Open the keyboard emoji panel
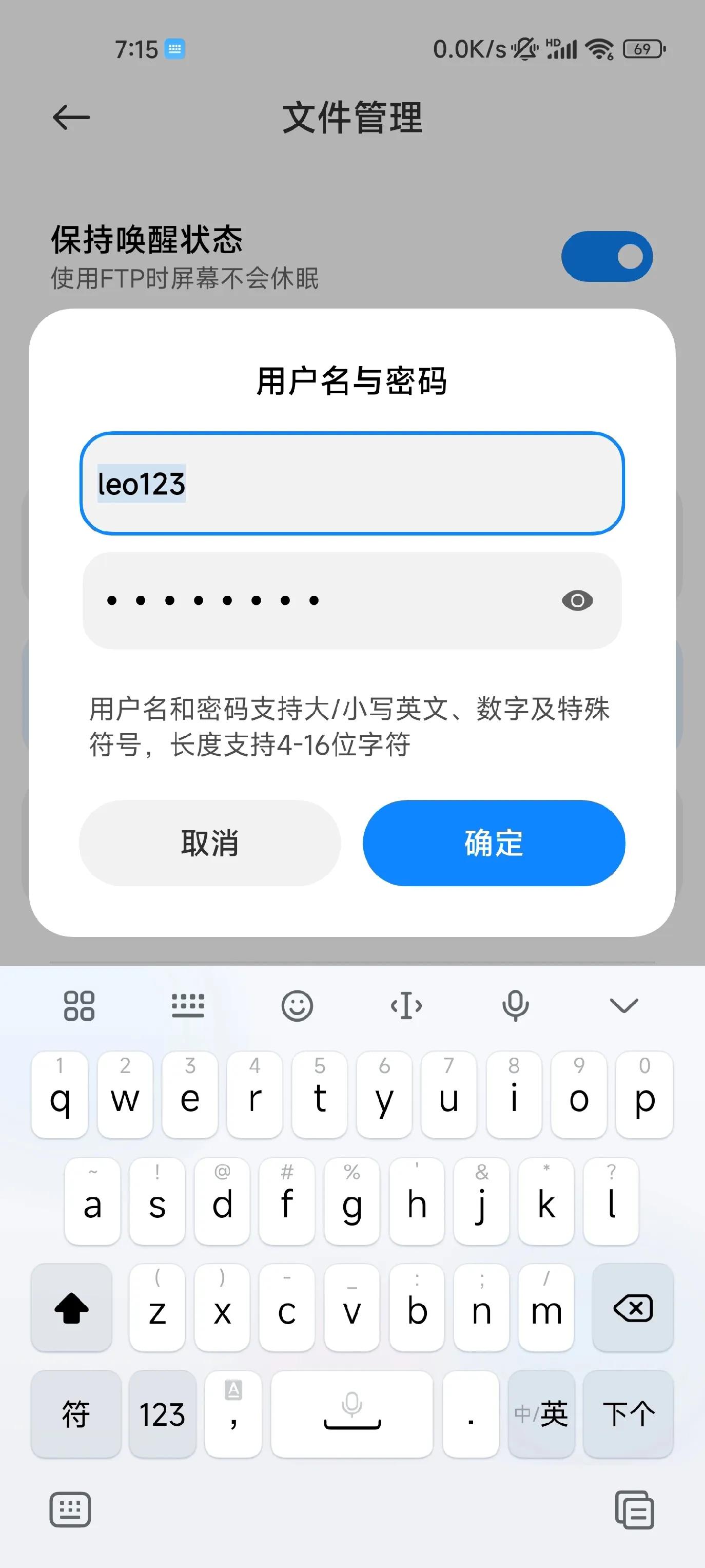This screenshot has width=705, height=1568. pyautogui.click(x=297, y=1006)
